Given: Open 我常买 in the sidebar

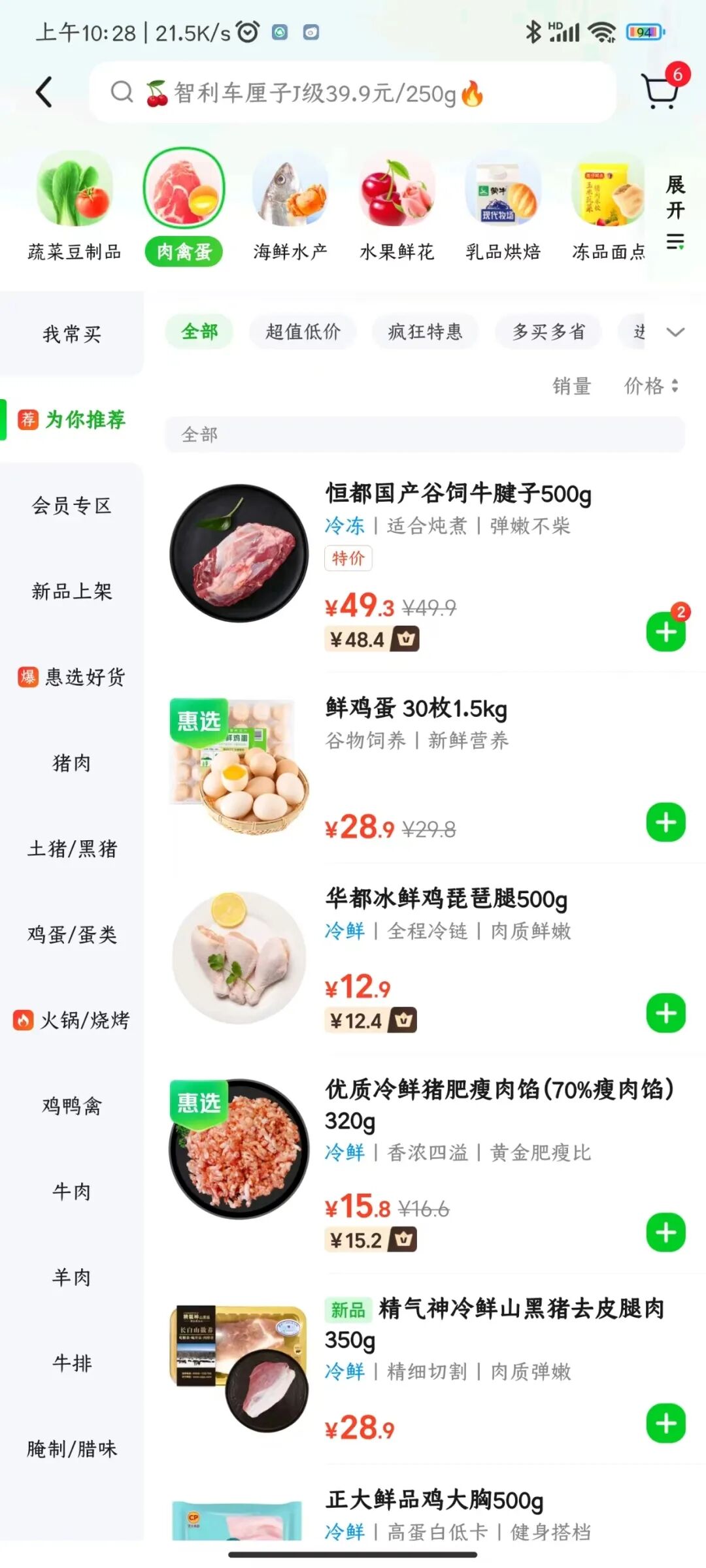Looking at the screenshot, I should (x=72, y=335).
